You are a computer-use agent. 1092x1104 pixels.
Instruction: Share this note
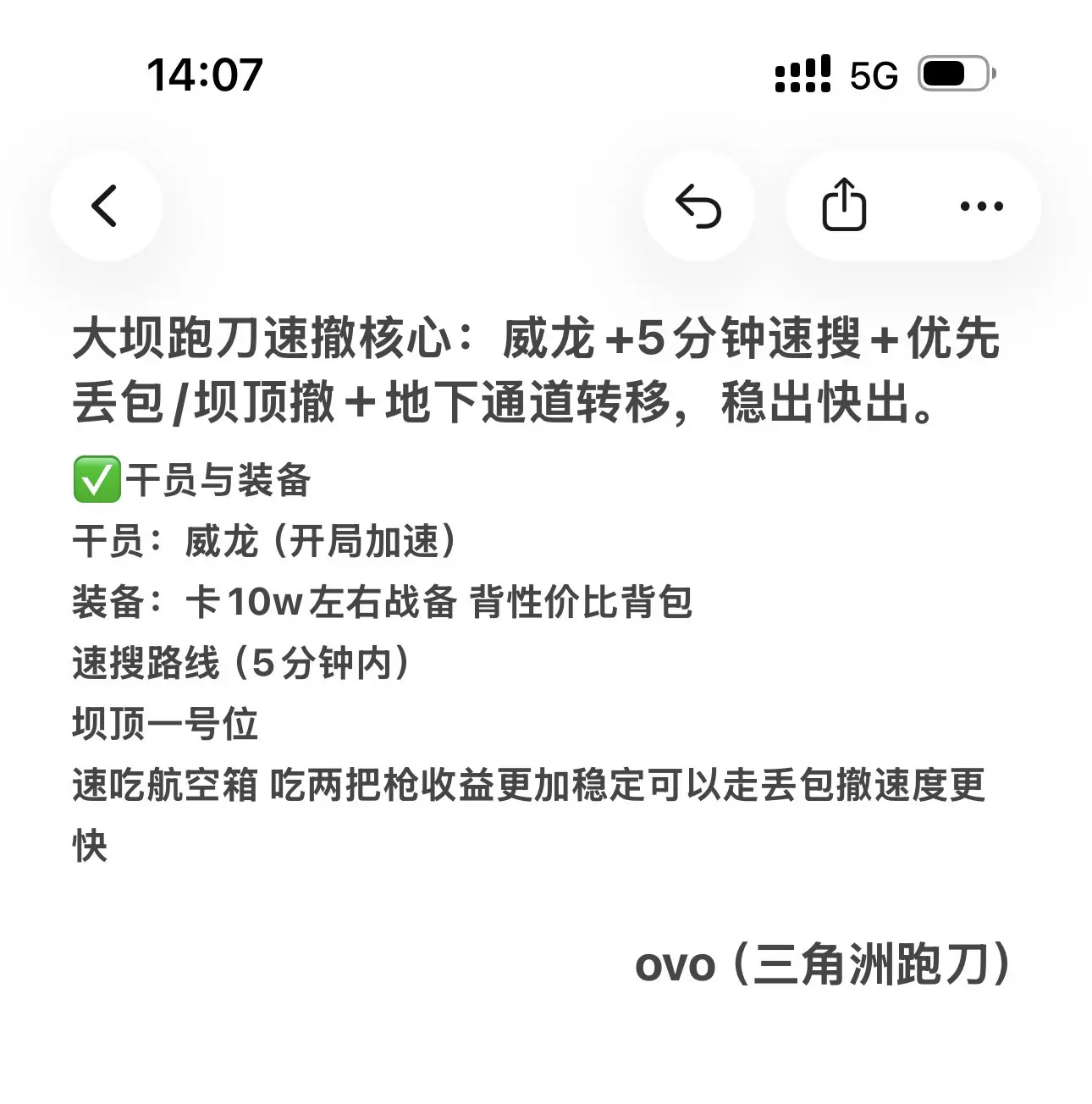844,205
